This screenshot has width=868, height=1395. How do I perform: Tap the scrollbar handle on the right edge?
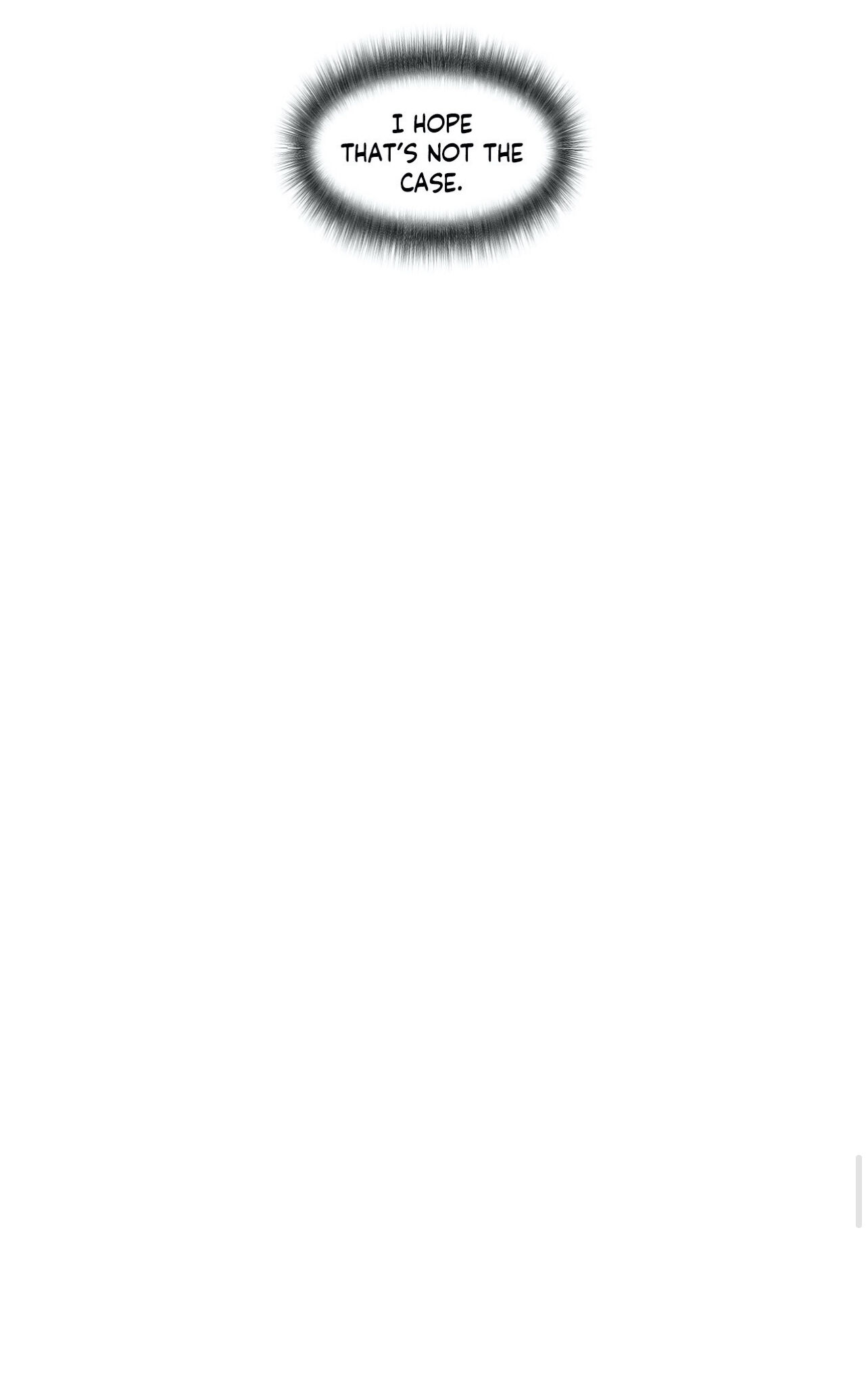859,1191
